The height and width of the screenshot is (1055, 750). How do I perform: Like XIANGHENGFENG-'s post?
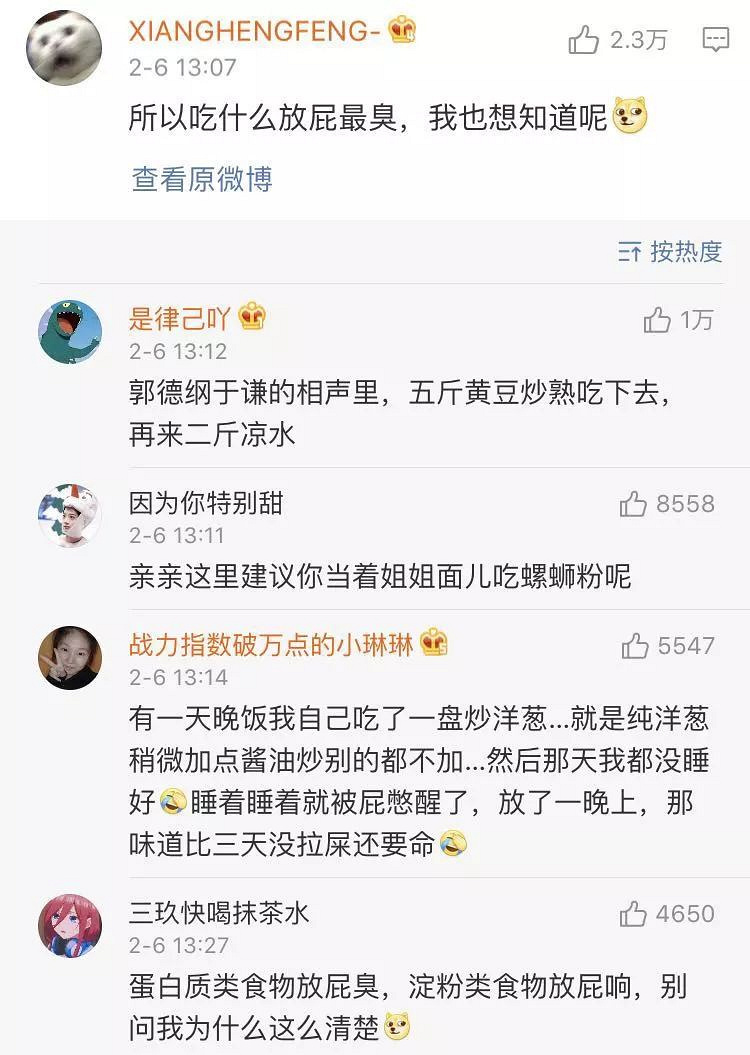(x=583, y=41)
